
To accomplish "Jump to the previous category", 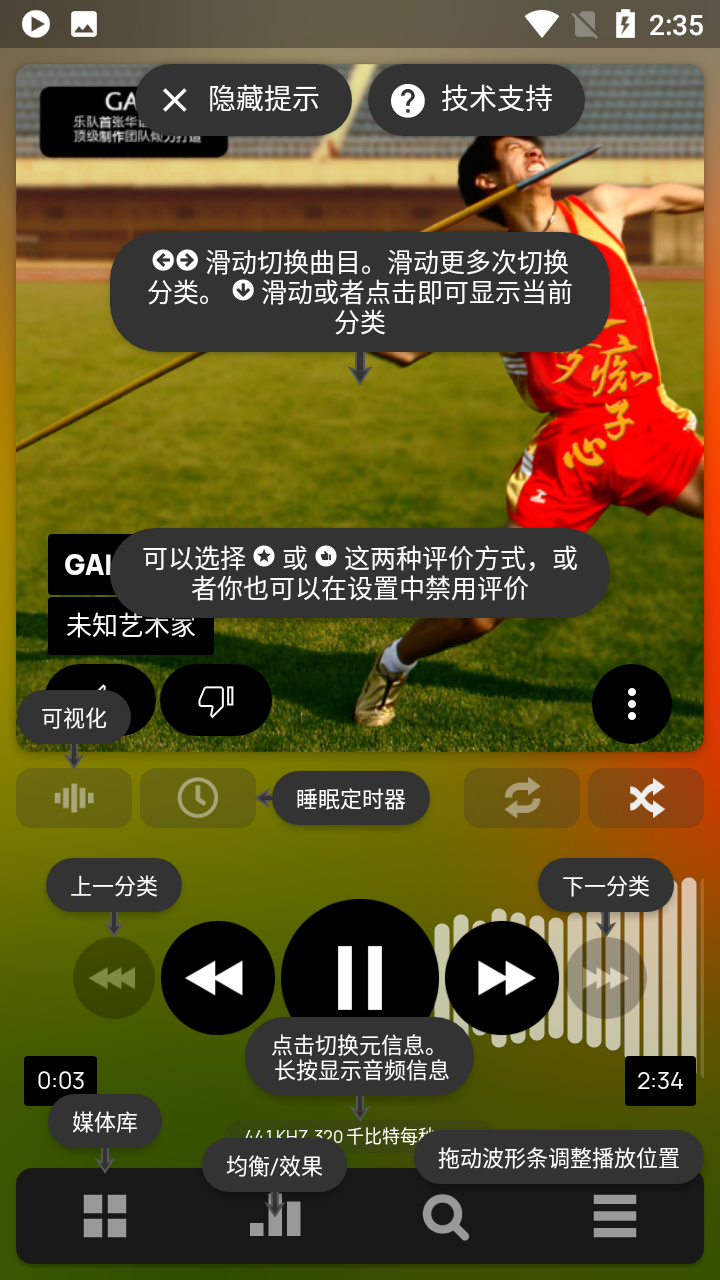I will pyautogui.click(x=114, y=978).
